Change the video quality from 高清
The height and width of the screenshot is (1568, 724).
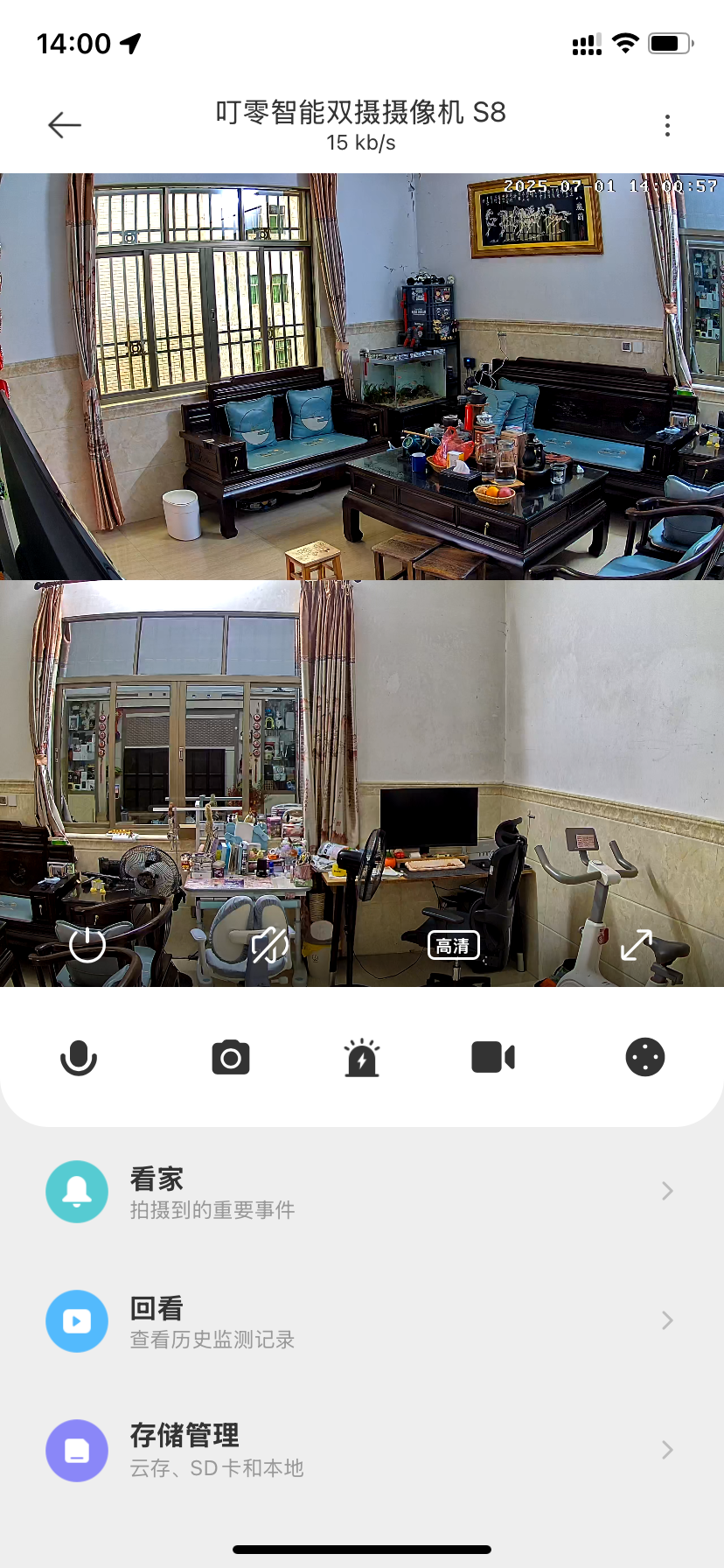coord(453,945)
